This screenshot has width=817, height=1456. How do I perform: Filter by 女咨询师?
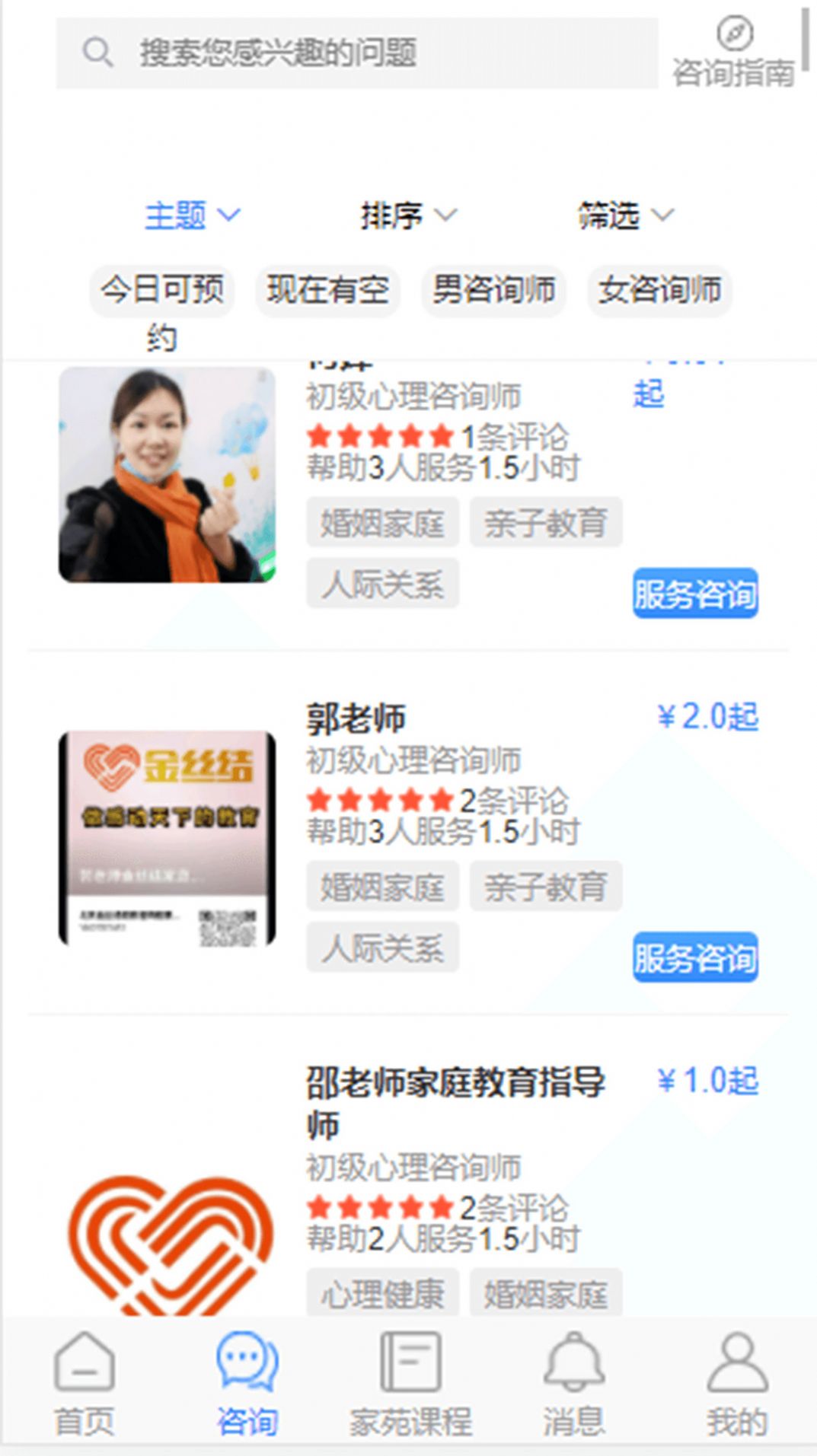tap(659, 290)
